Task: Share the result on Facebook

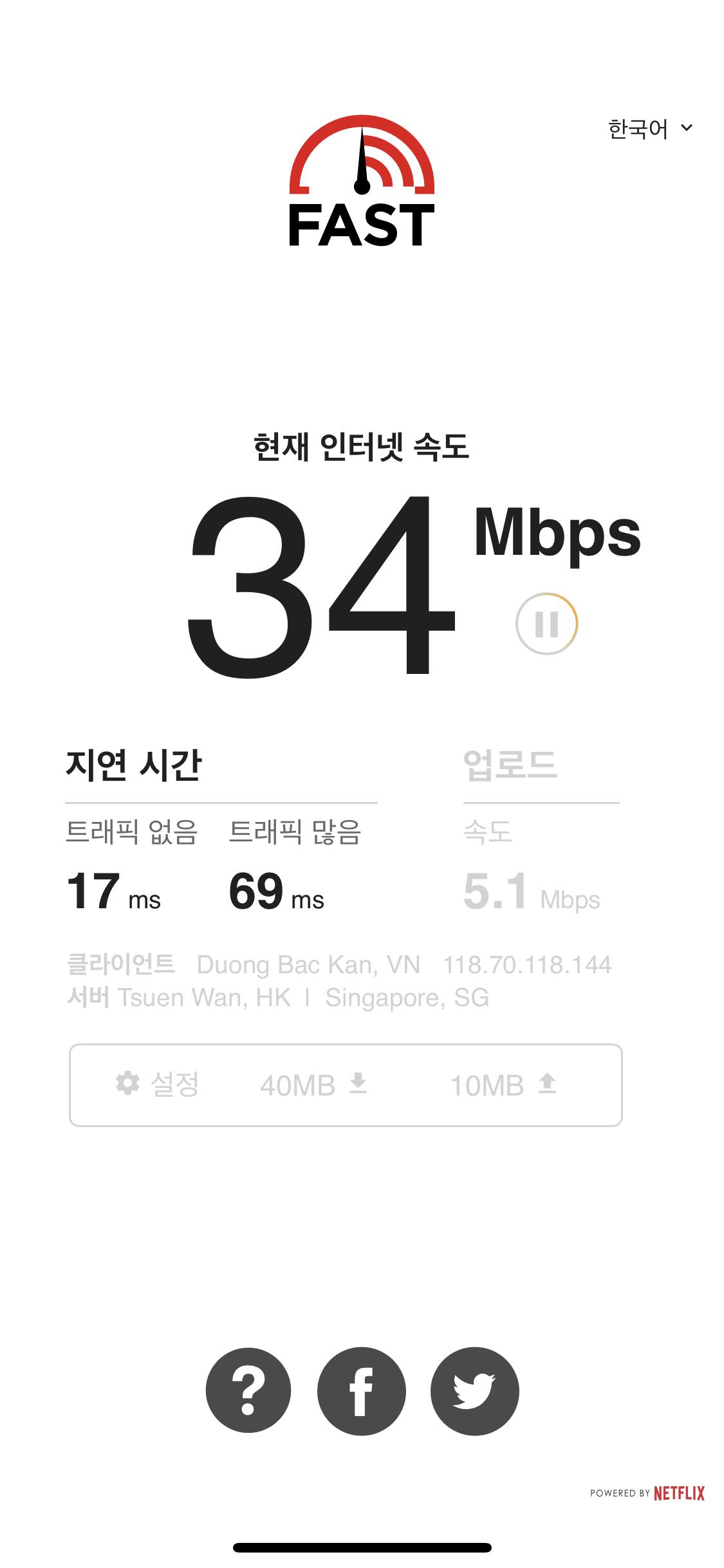Action: point(361,1391)
